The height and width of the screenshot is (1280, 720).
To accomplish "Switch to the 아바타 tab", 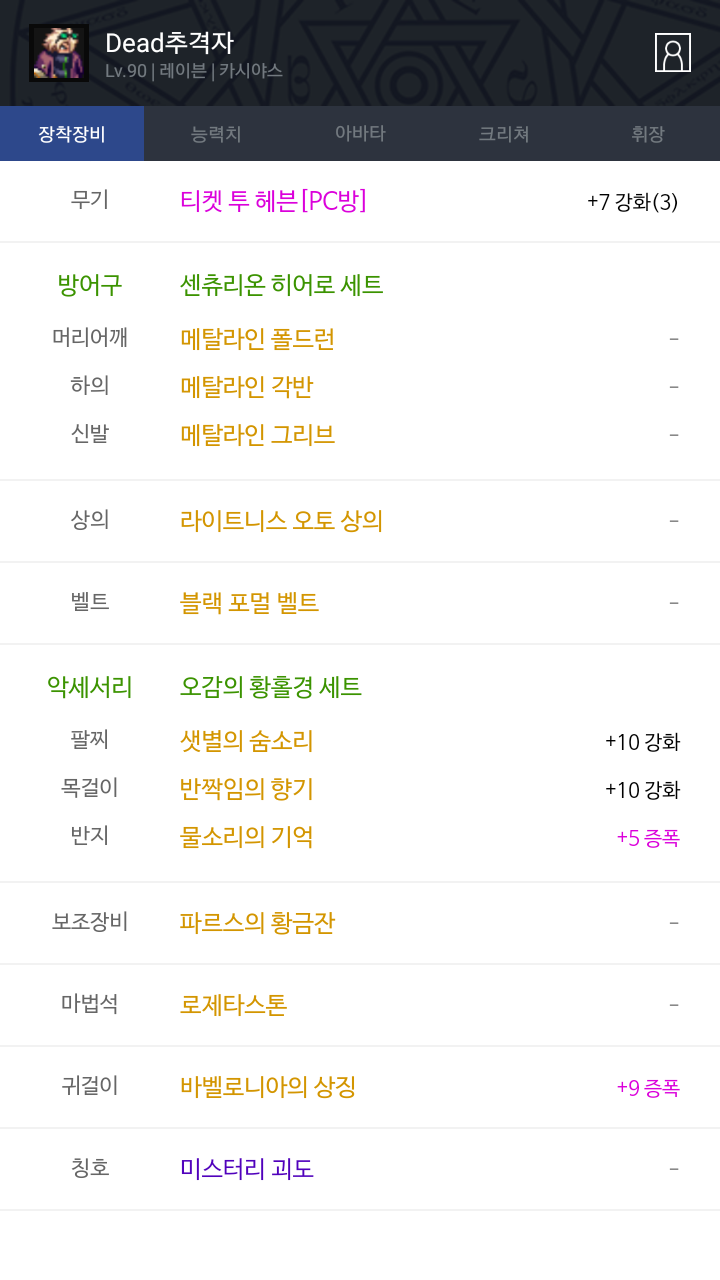I will (360, 134).
